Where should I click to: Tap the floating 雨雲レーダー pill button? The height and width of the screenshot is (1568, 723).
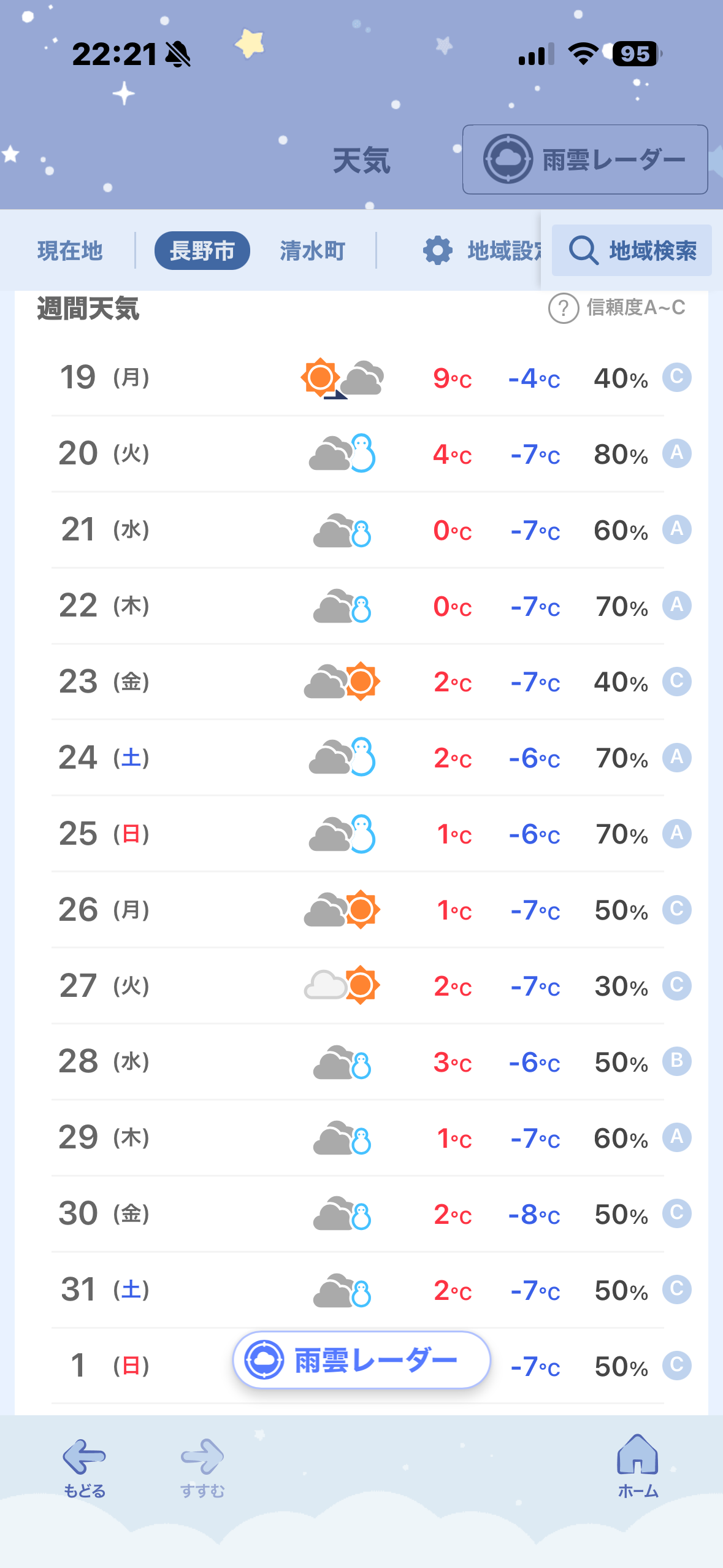click(x=361, y=1360)
